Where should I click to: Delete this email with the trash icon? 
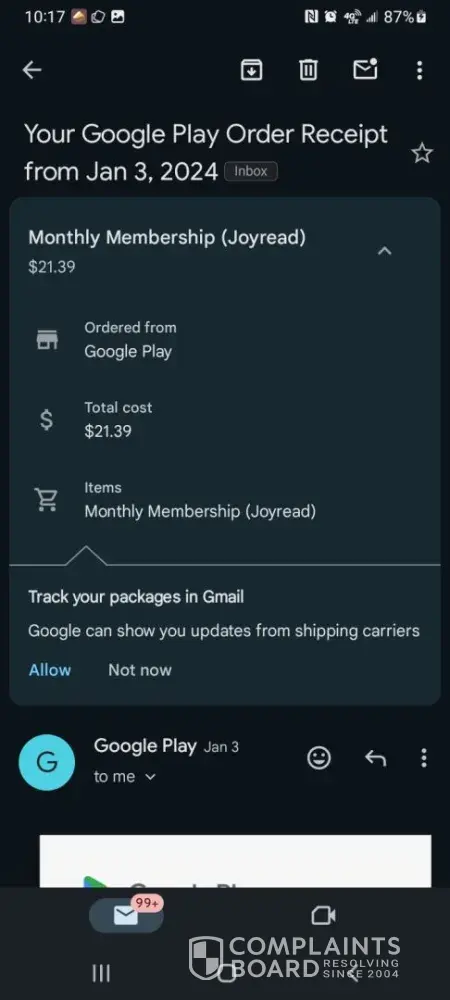[308, 70]
